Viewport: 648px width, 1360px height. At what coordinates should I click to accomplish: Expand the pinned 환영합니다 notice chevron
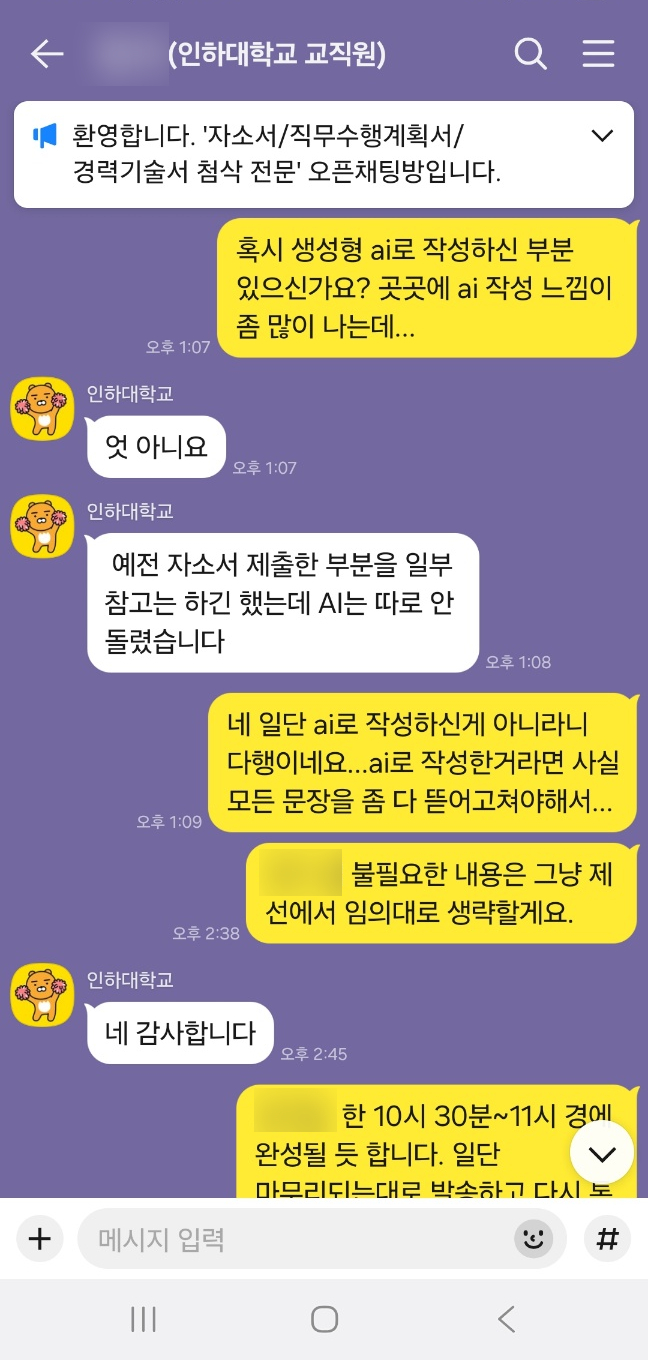602,135
